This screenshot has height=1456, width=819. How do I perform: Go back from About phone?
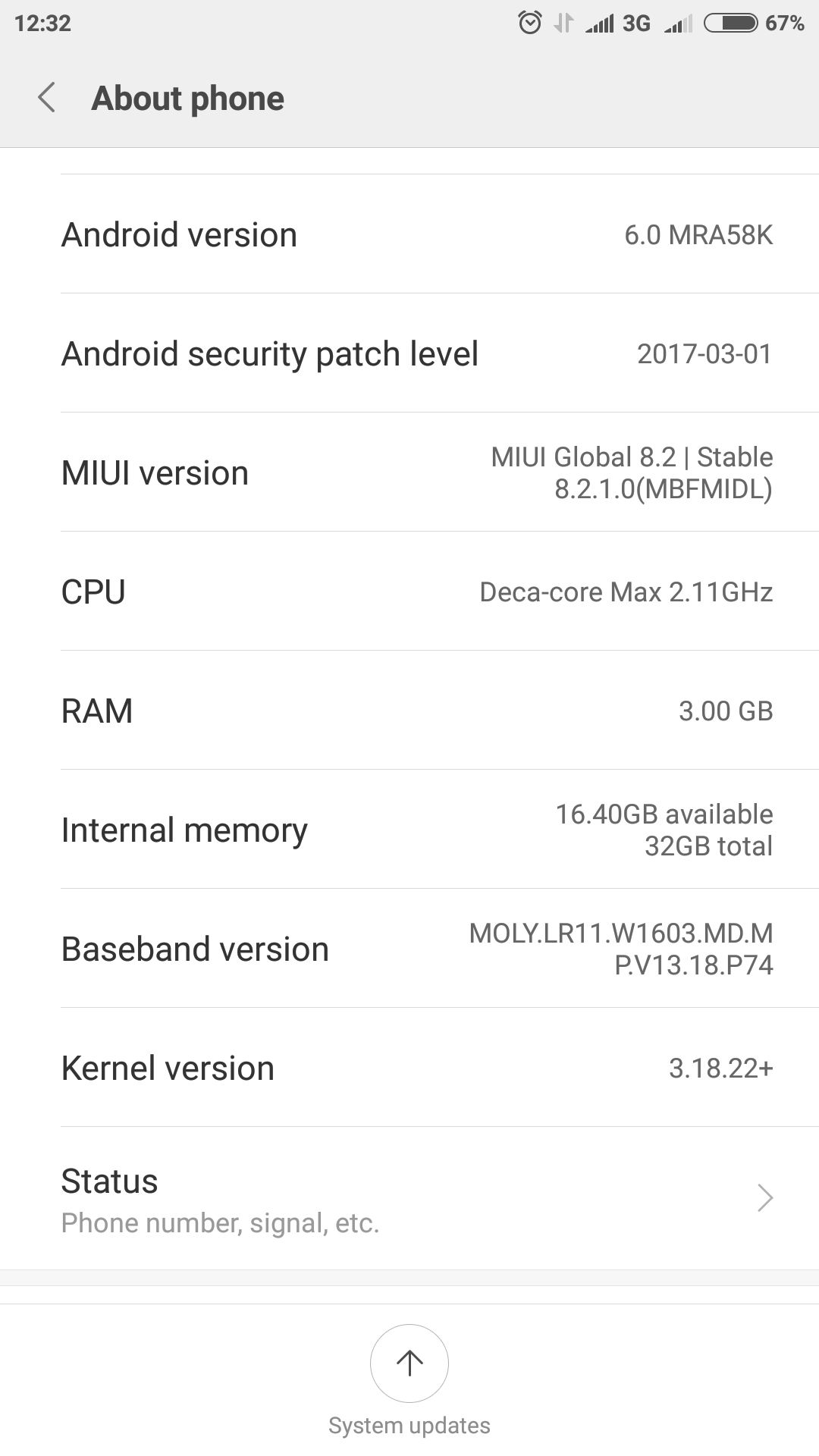click(47, 98)
